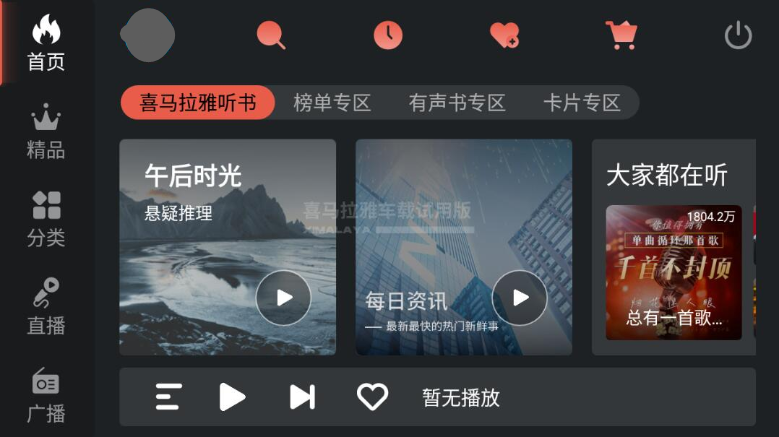Open the user profile avatar

[x=148, y=34]
